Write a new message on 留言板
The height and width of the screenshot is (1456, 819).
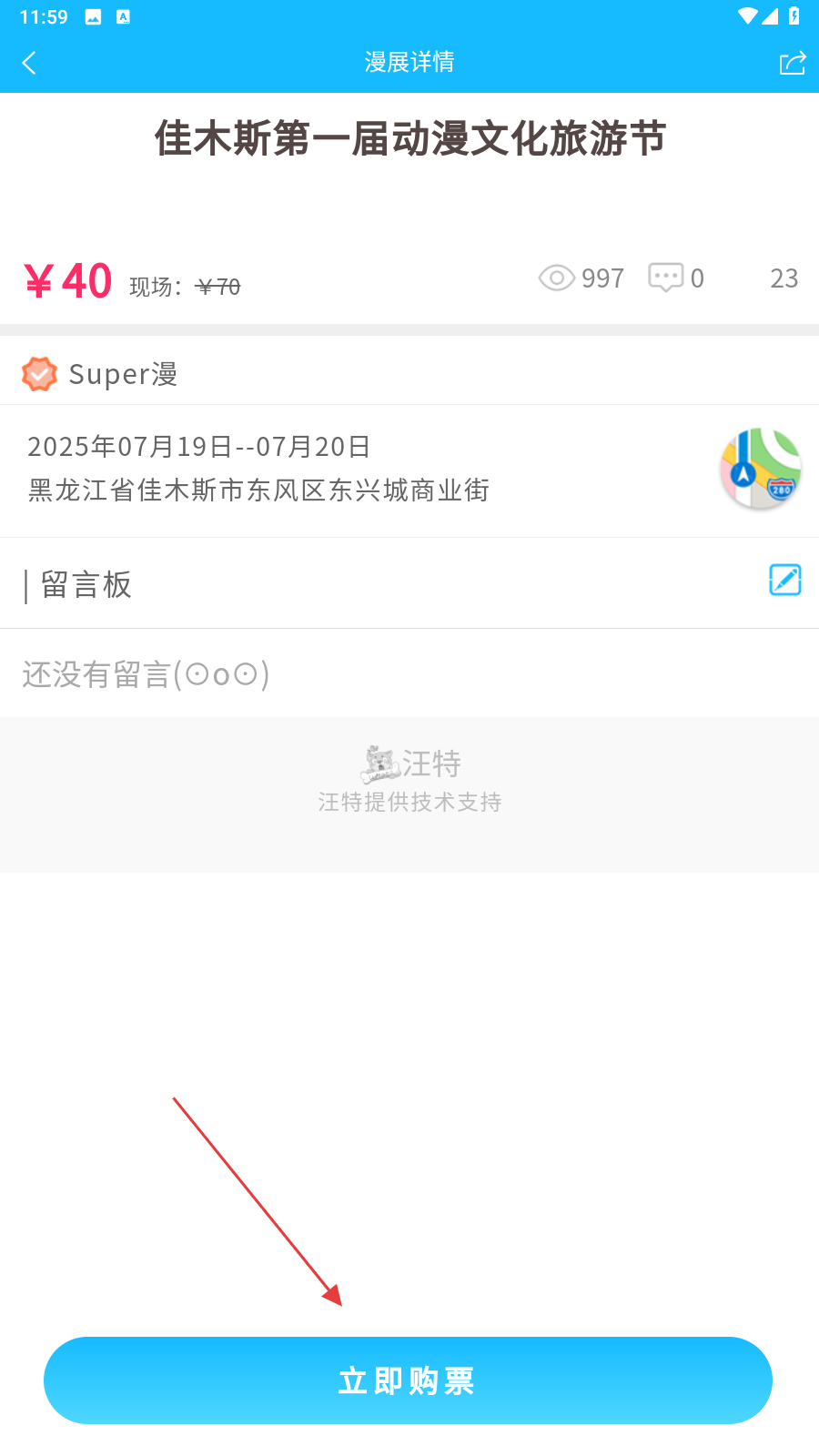click(784, 580)
